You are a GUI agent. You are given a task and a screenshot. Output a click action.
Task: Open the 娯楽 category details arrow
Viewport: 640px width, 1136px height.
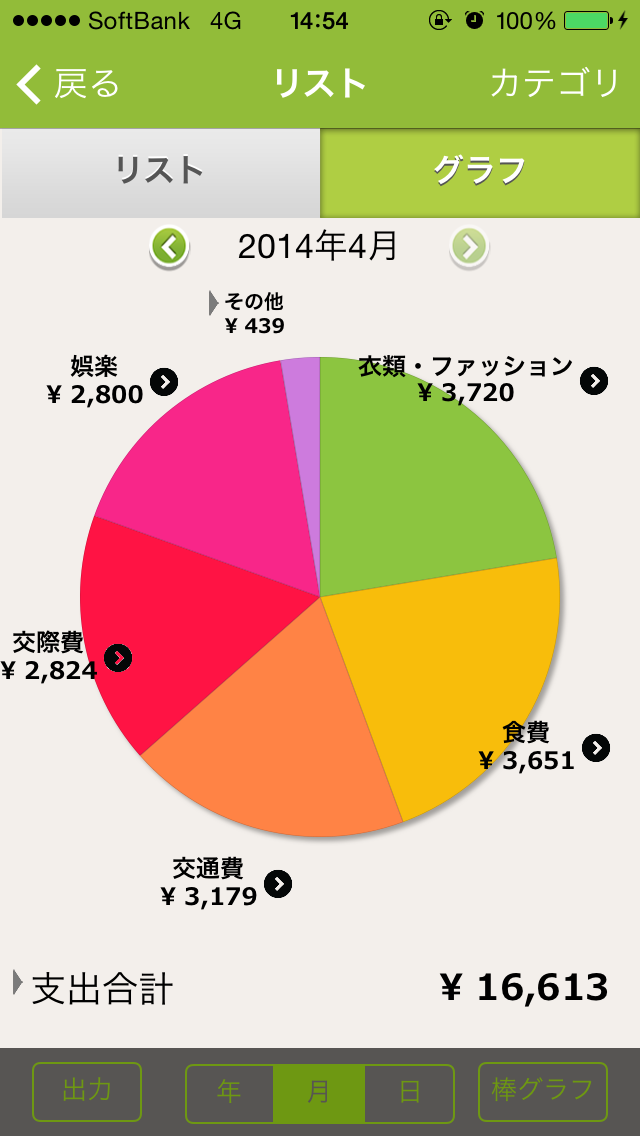click(x=165, y=381)
